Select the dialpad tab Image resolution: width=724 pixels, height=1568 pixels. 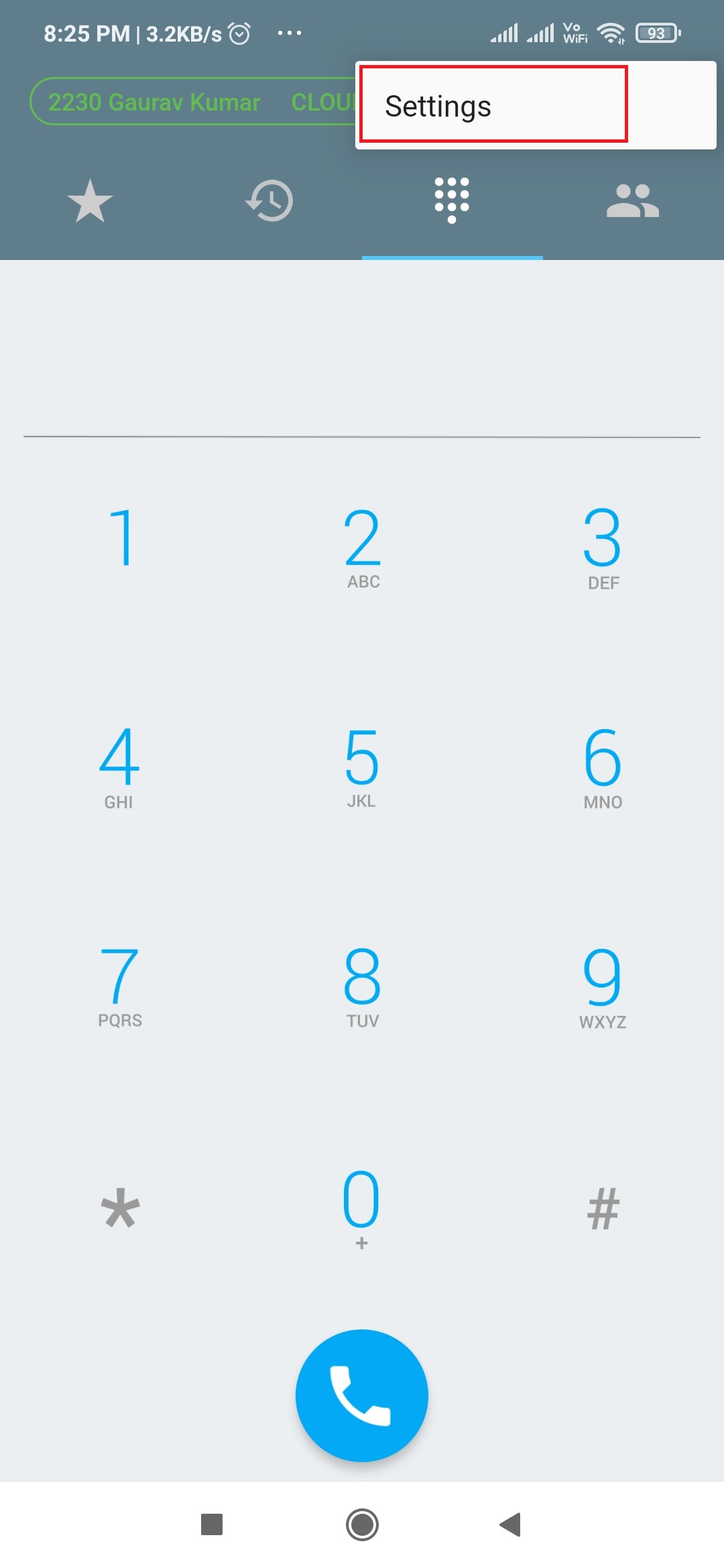[x=452, y=200]
